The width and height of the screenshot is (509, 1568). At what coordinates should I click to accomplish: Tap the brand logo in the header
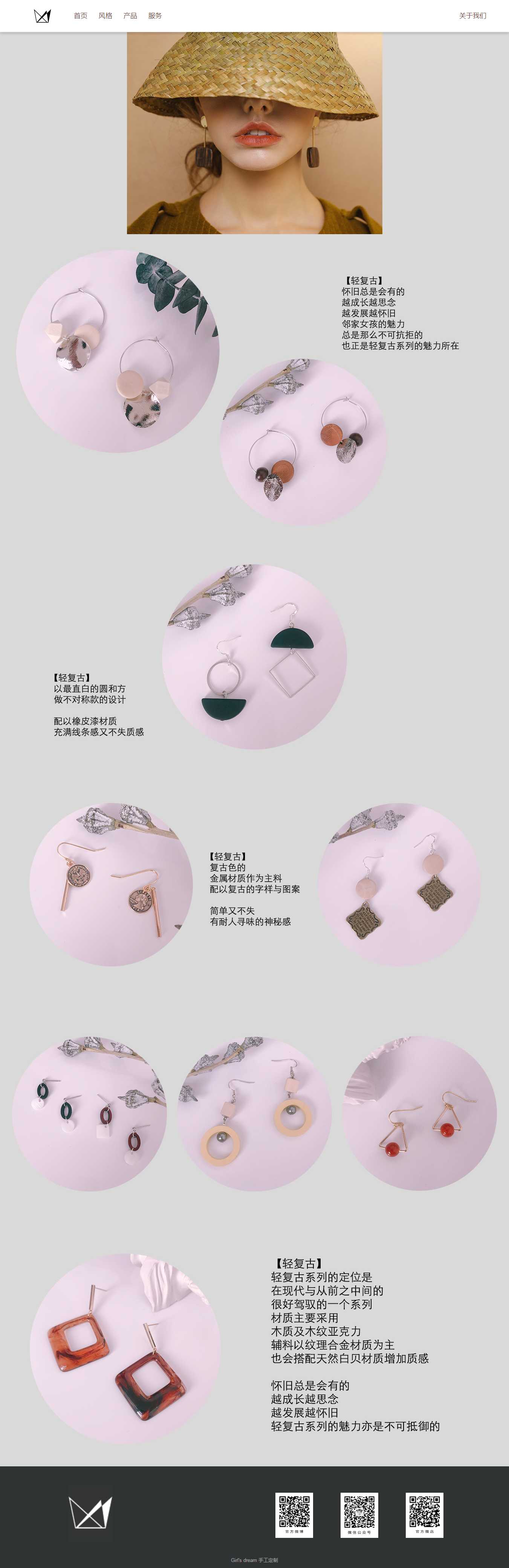(x=42, y=17)
